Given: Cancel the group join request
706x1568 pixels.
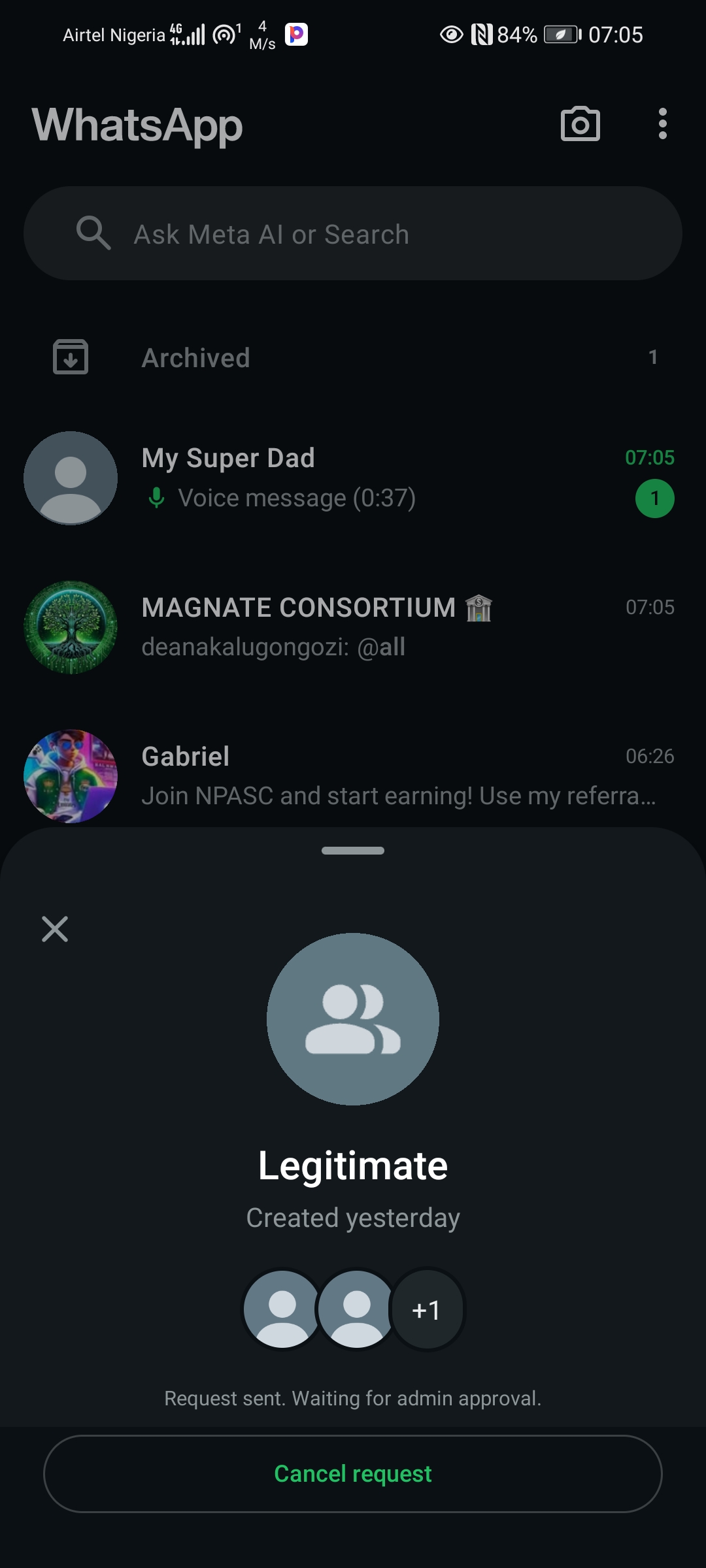Looking at the screenshot, I should [353, 1473].
